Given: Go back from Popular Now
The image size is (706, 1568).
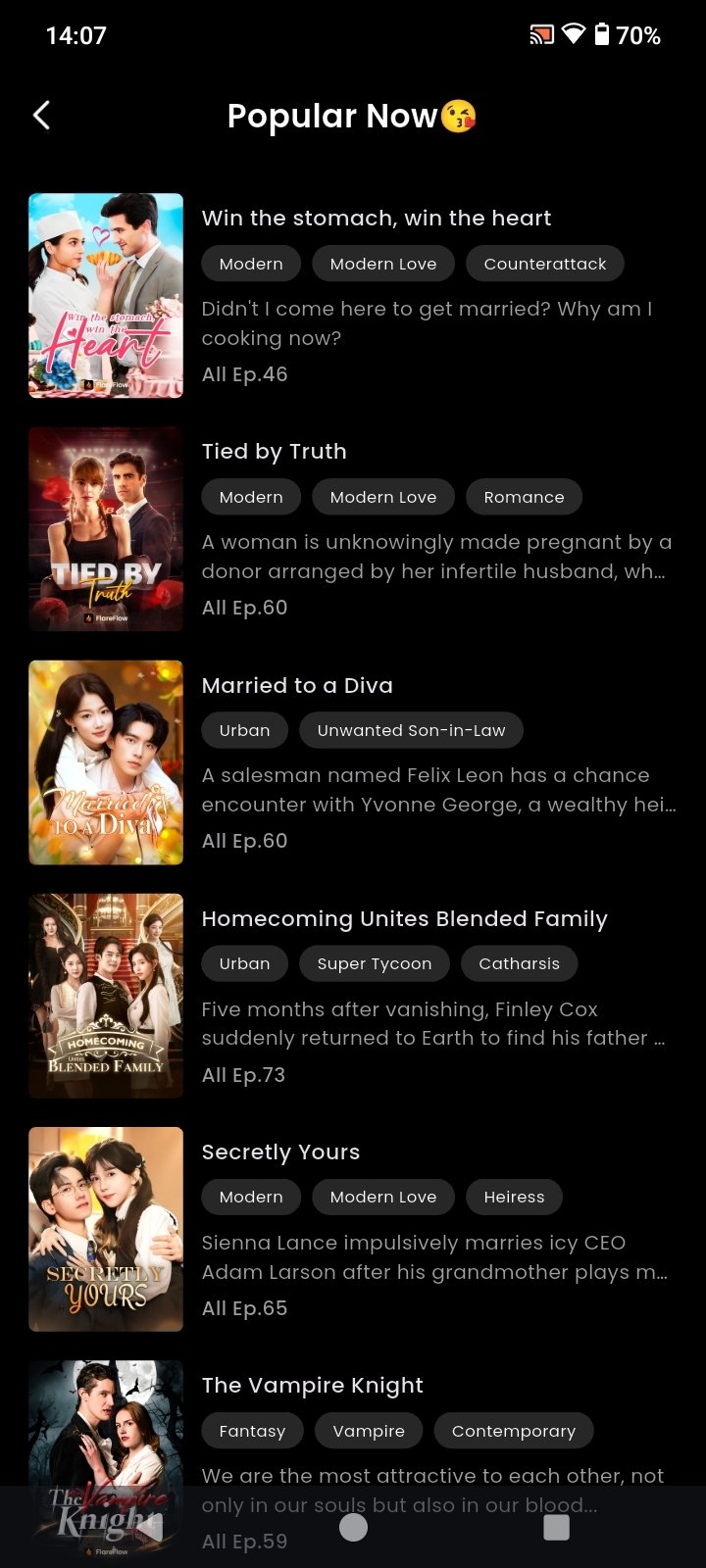Looking at the screenshot, I should (41, 116).
